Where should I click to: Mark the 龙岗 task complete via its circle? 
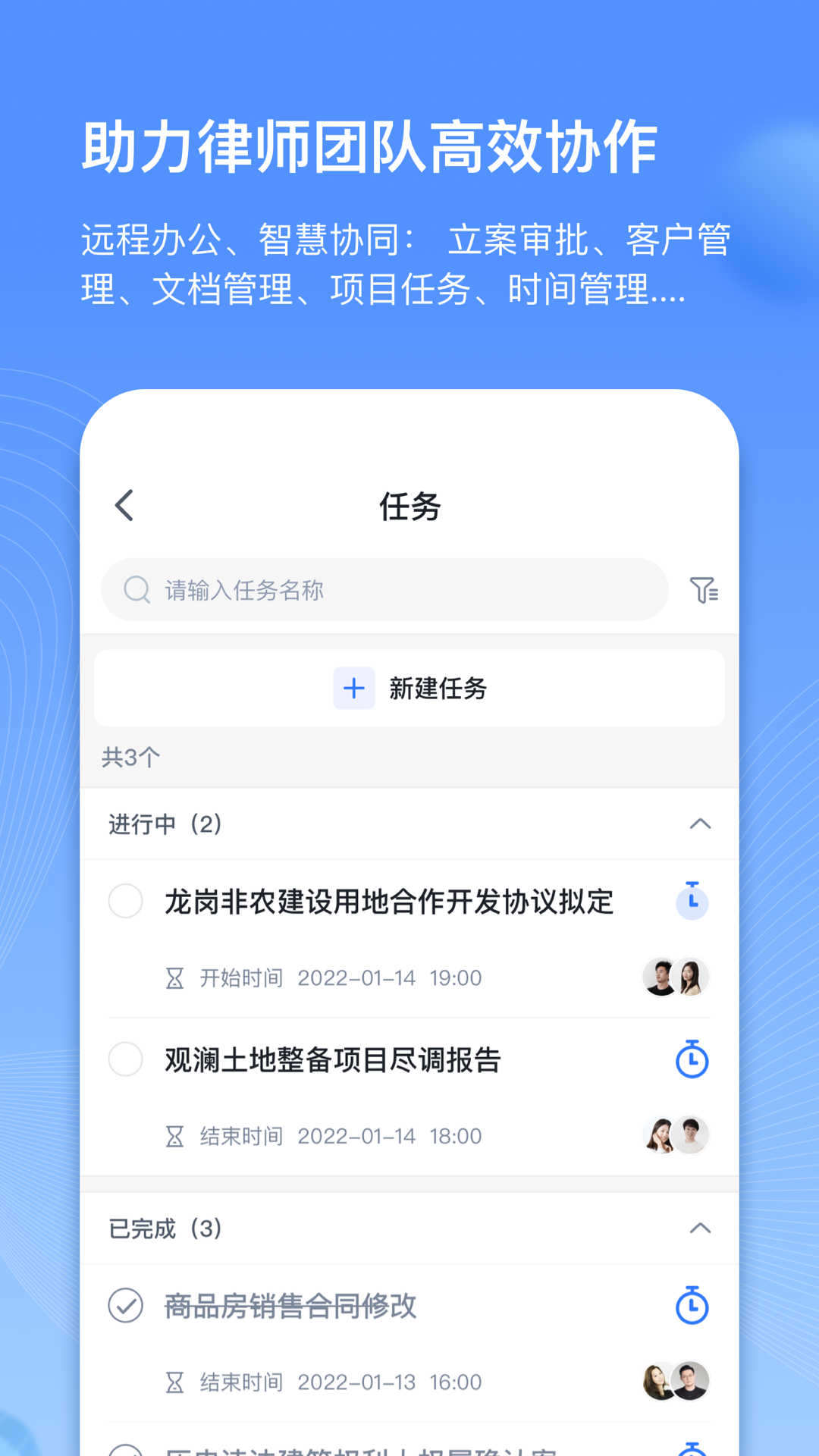[x=125, y=902]
